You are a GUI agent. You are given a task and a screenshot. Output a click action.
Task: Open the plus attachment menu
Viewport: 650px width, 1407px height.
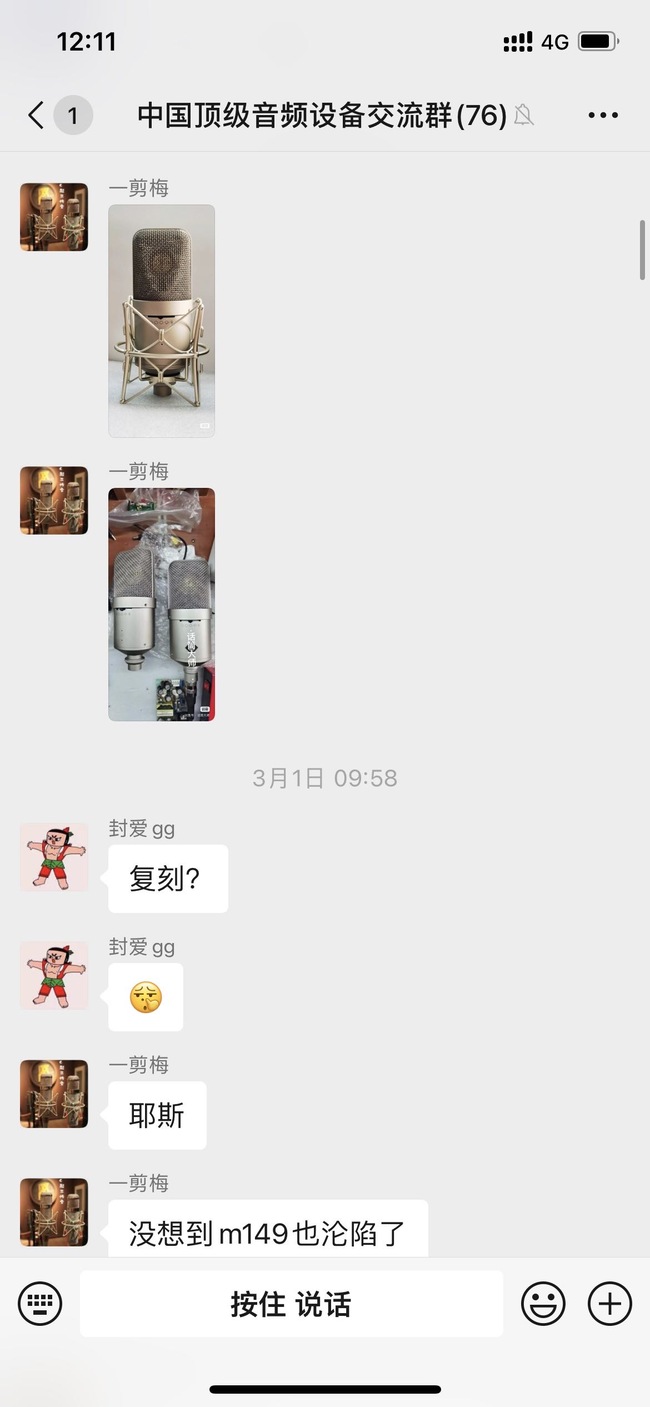point(609,1304)
